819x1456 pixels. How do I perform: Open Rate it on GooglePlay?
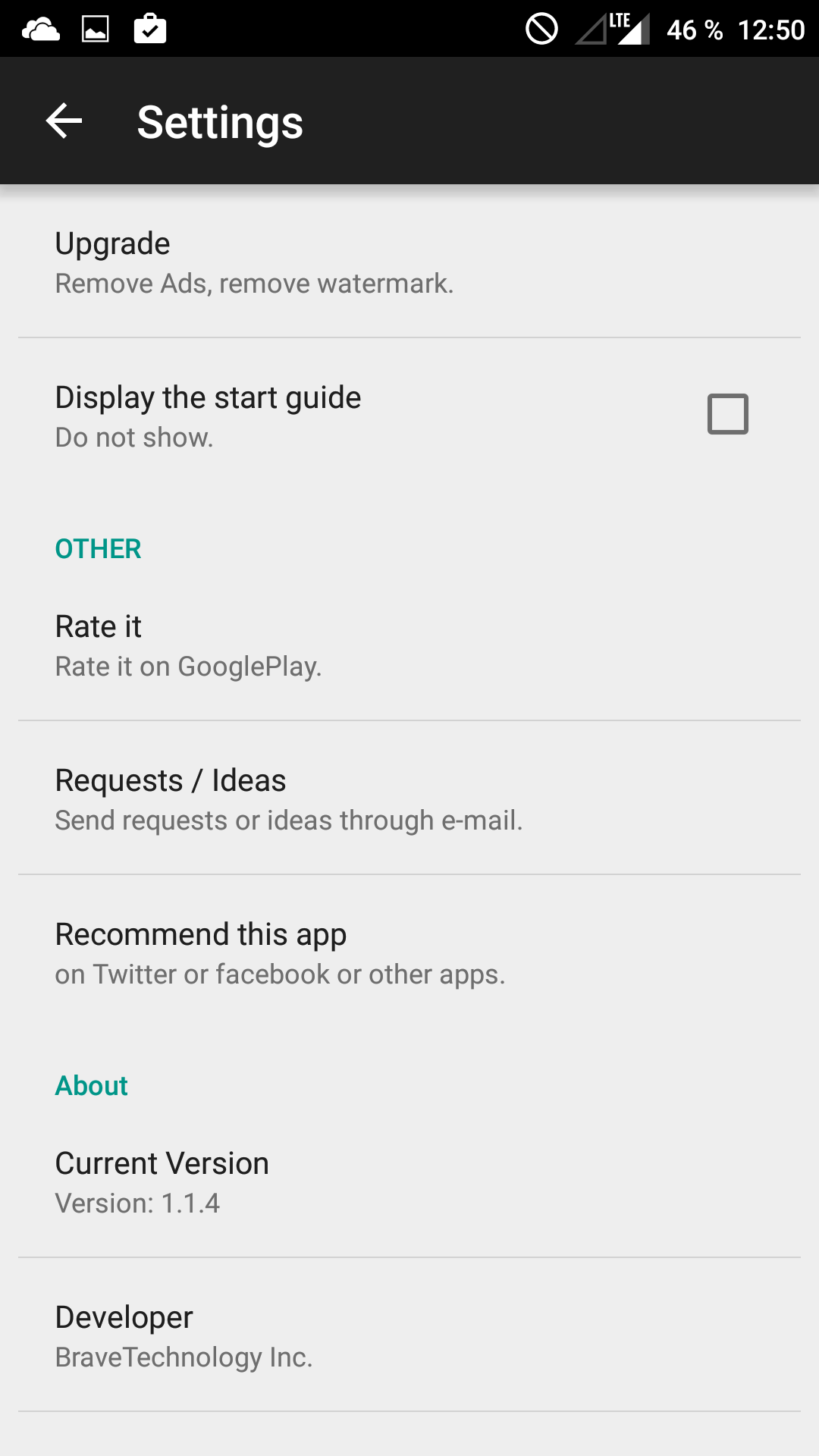point(409,645)
